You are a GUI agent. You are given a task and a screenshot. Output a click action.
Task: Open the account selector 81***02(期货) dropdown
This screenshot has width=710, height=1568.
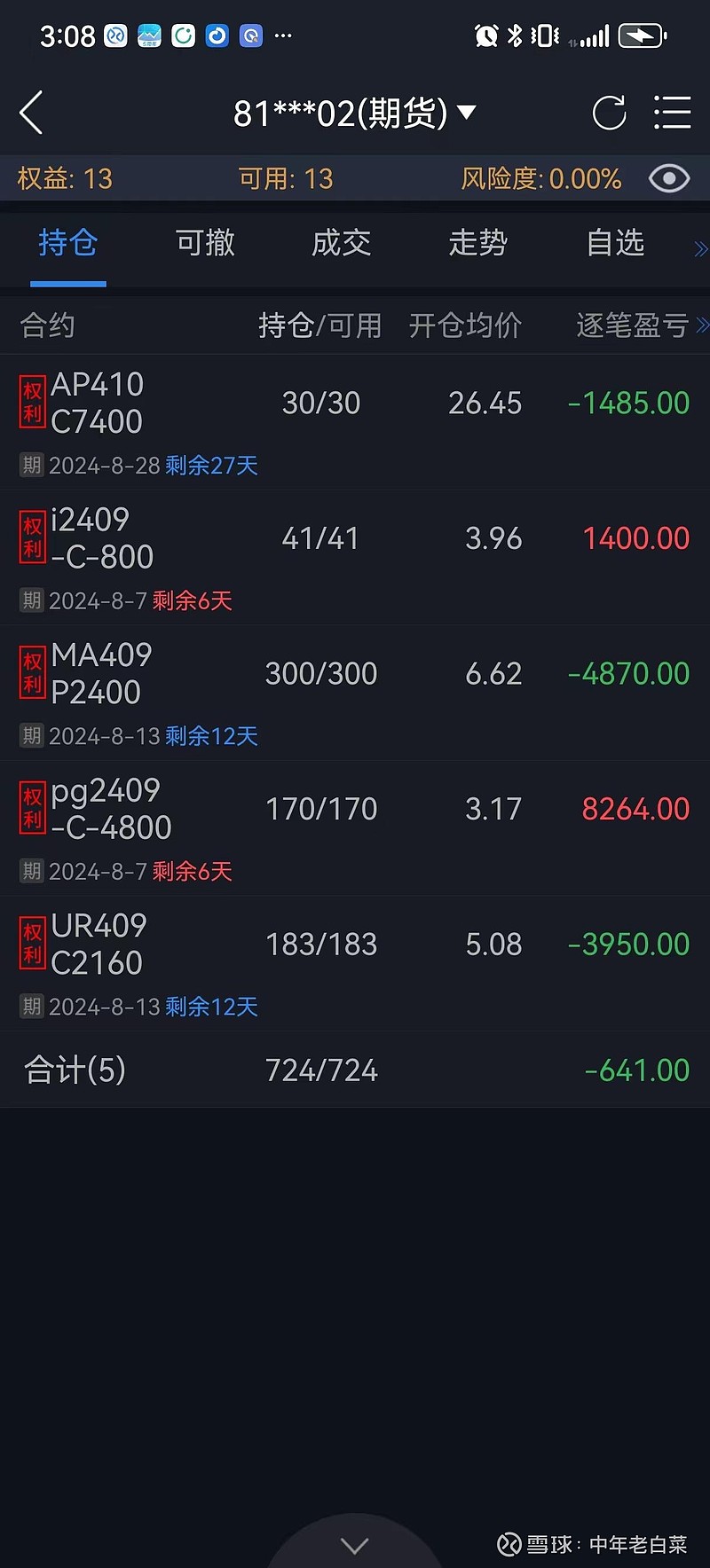355,113
